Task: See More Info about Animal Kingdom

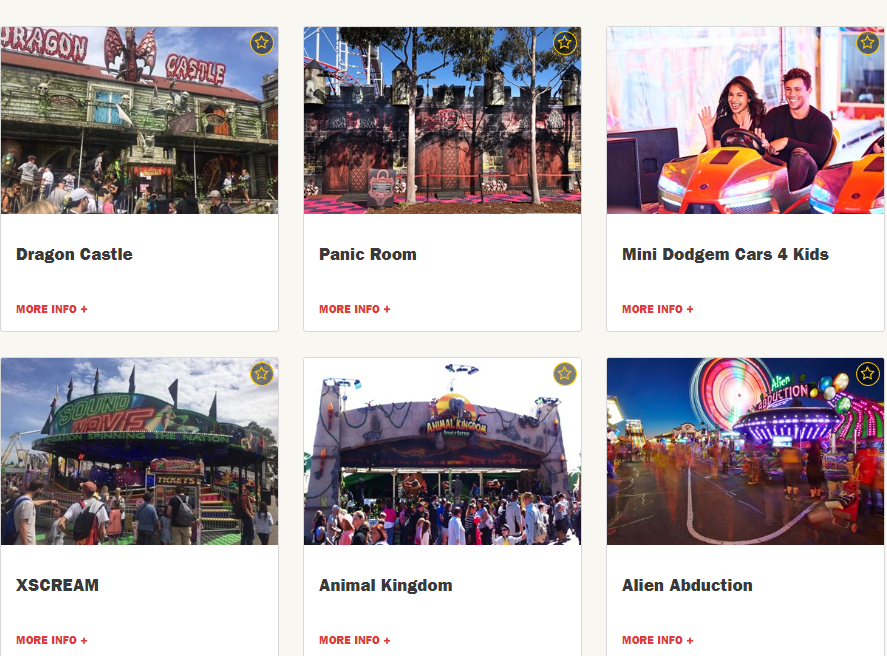Action: tap(355, 640)
